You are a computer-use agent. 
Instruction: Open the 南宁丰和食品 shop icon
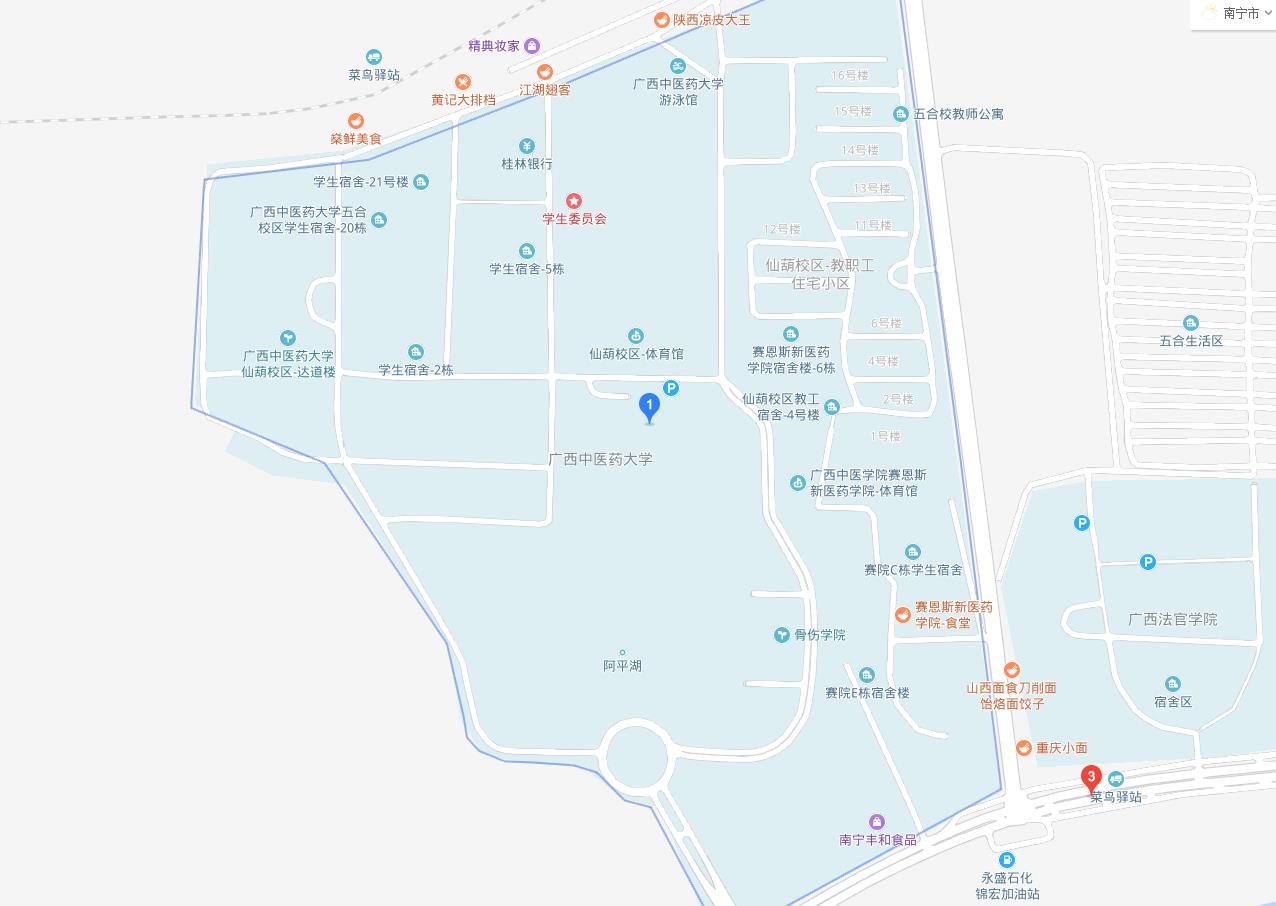click(877, 822)
